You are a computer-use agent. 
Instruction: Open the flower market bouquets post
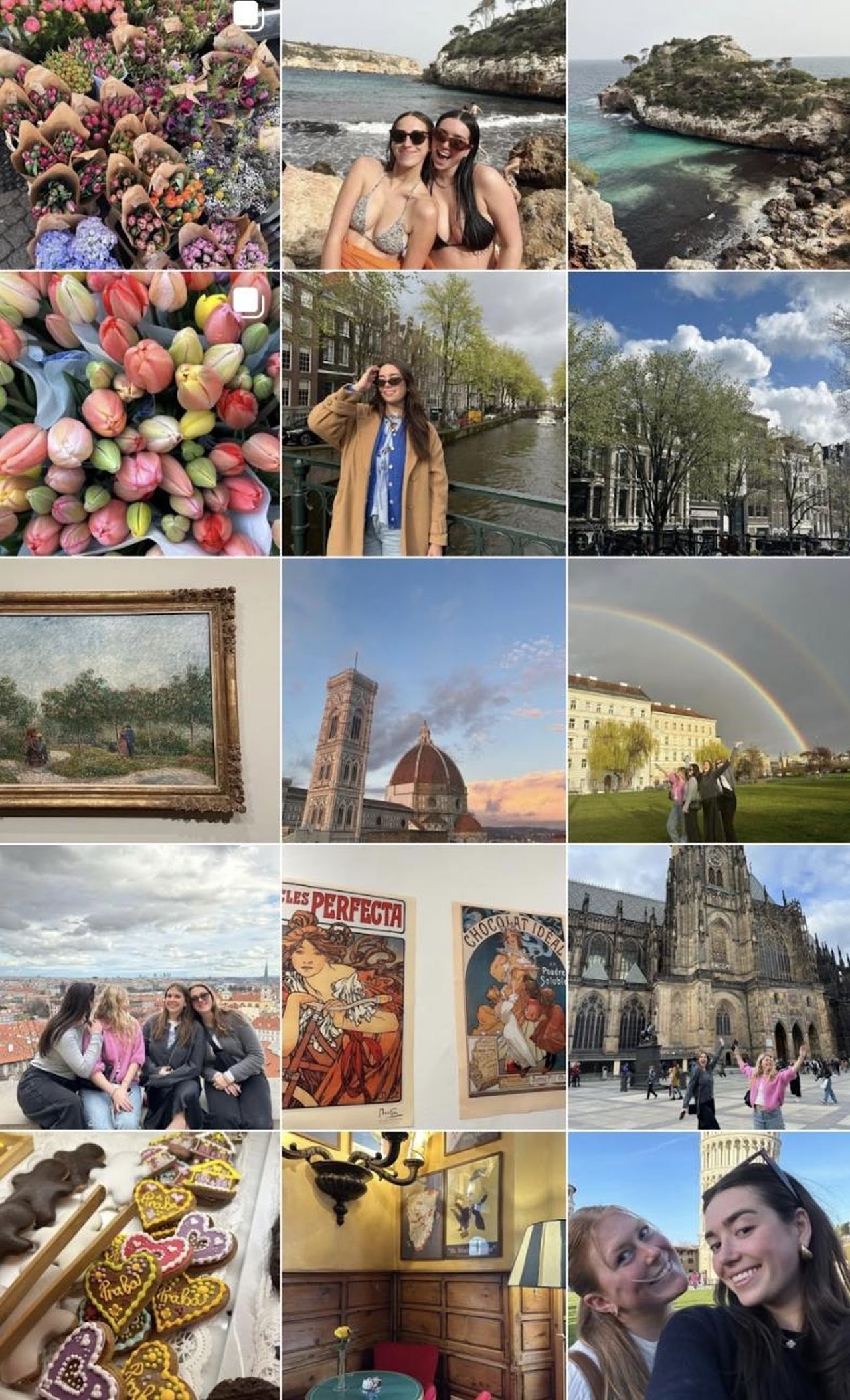pyautogui.click(x=139, y=134)
